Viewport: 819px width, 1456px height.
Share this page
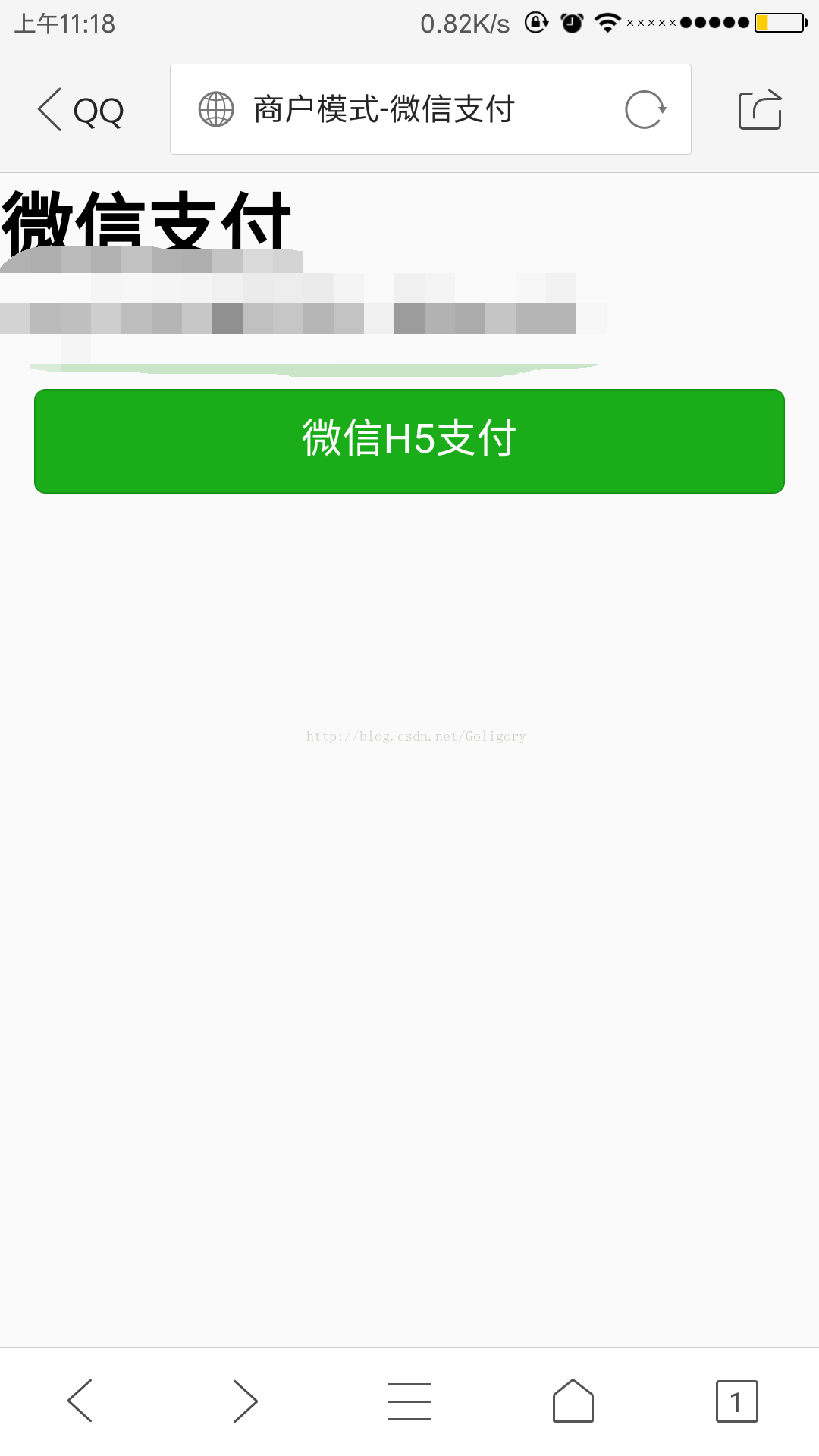(x=760, y=110)
